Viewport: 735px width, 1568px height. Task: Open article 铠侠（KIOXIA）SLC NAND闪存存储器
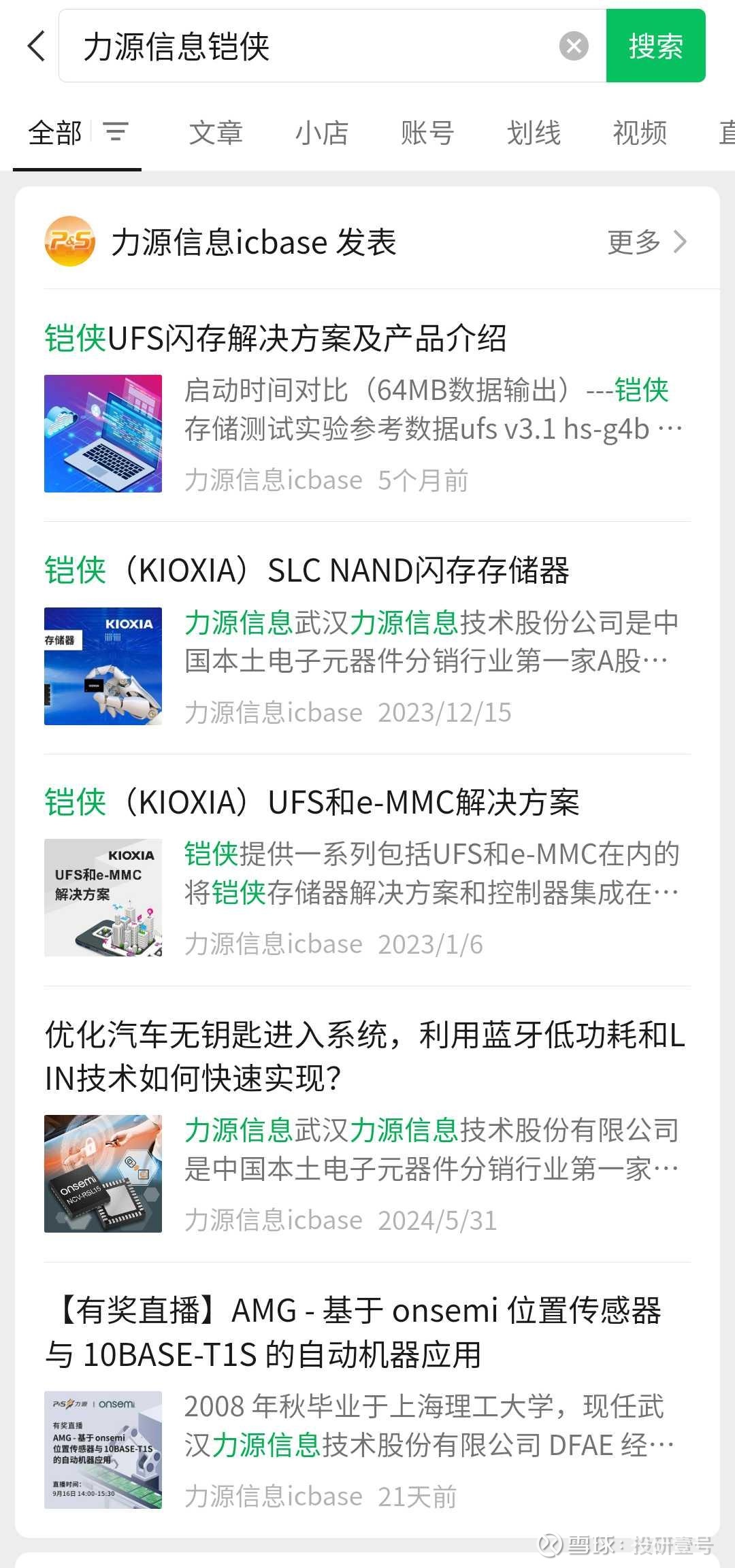pos(306,571)
